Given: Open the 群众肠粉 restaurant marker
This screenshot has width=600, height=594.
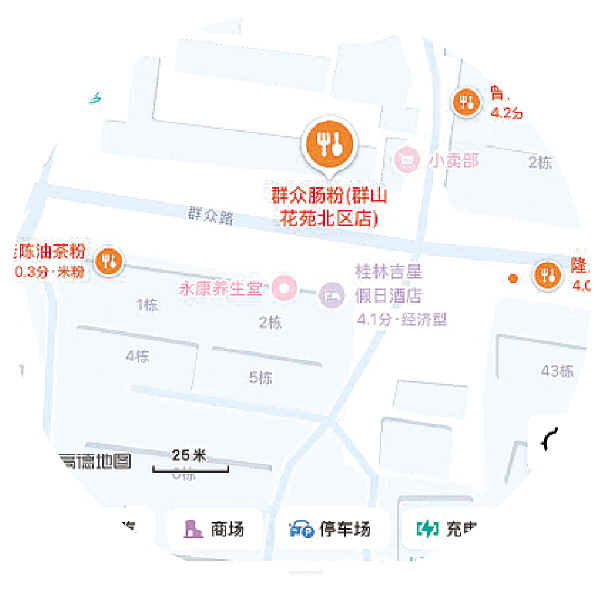Looking at the screenshot, I should (329, 145).
